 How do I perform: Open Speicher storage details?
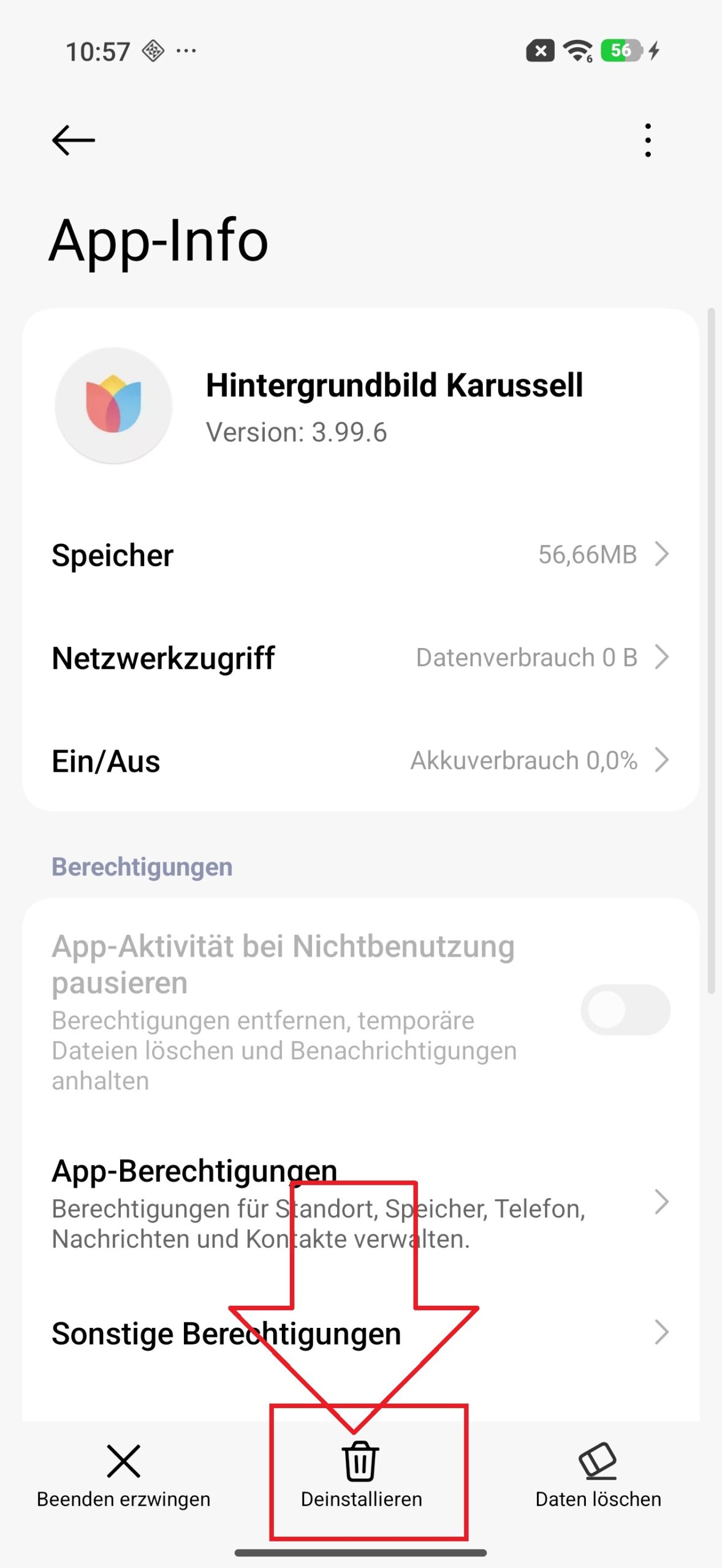click(360, 555)
